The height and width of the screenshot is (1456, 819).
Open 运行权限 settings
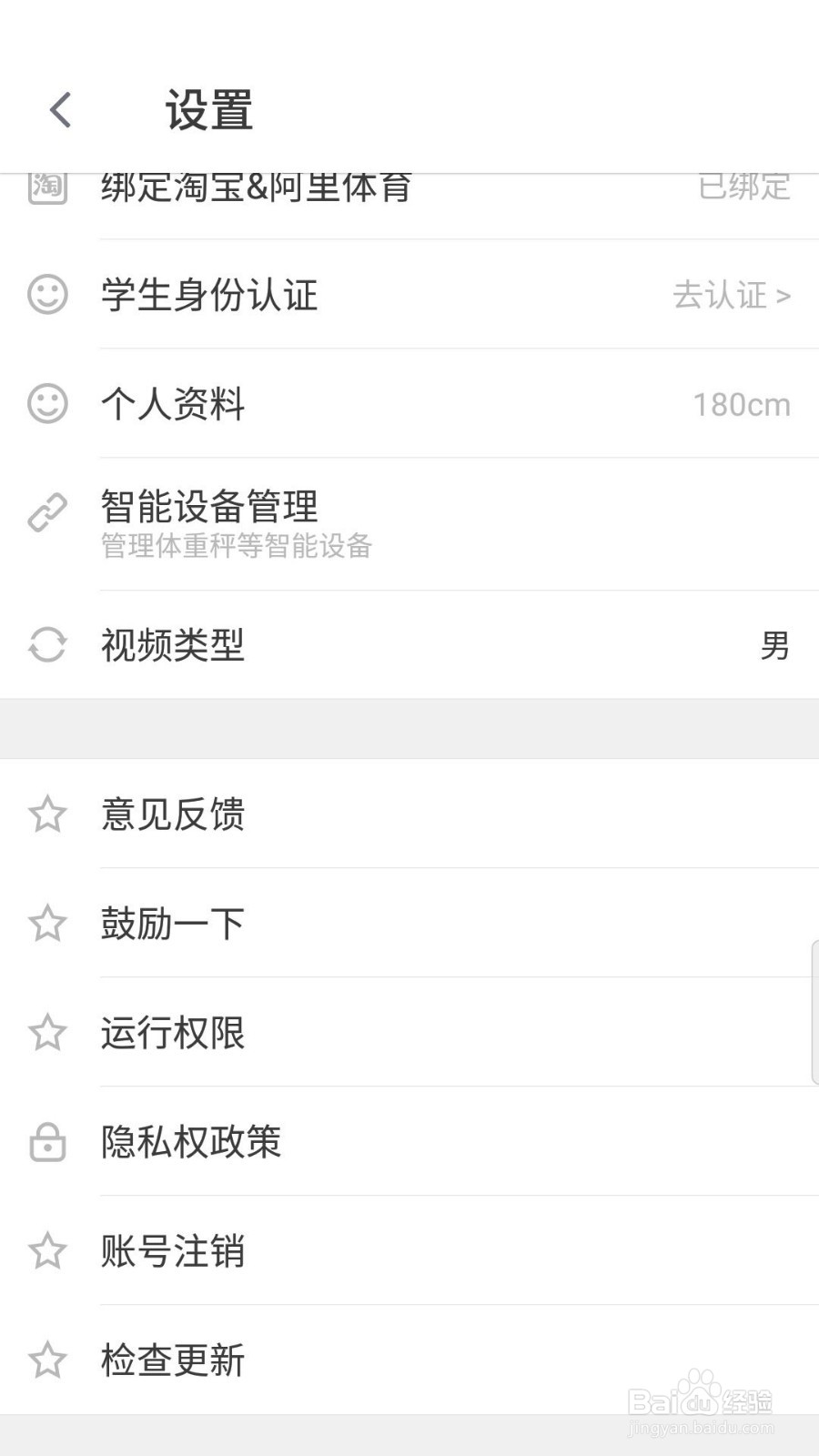409,1032
